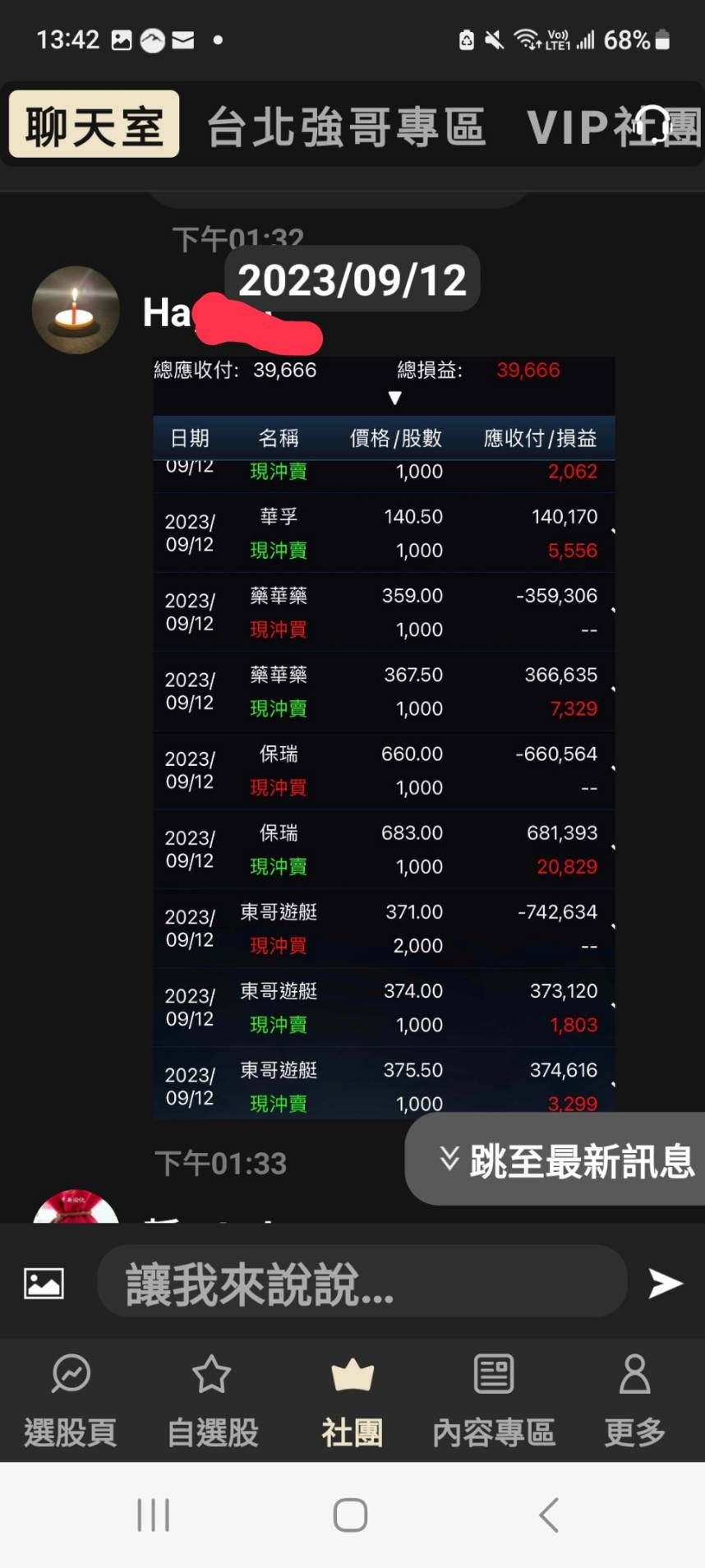The height and width of the screenshot is (1568, 705).
Task: Tap the send message arrow
Action: pos(666,1282)
